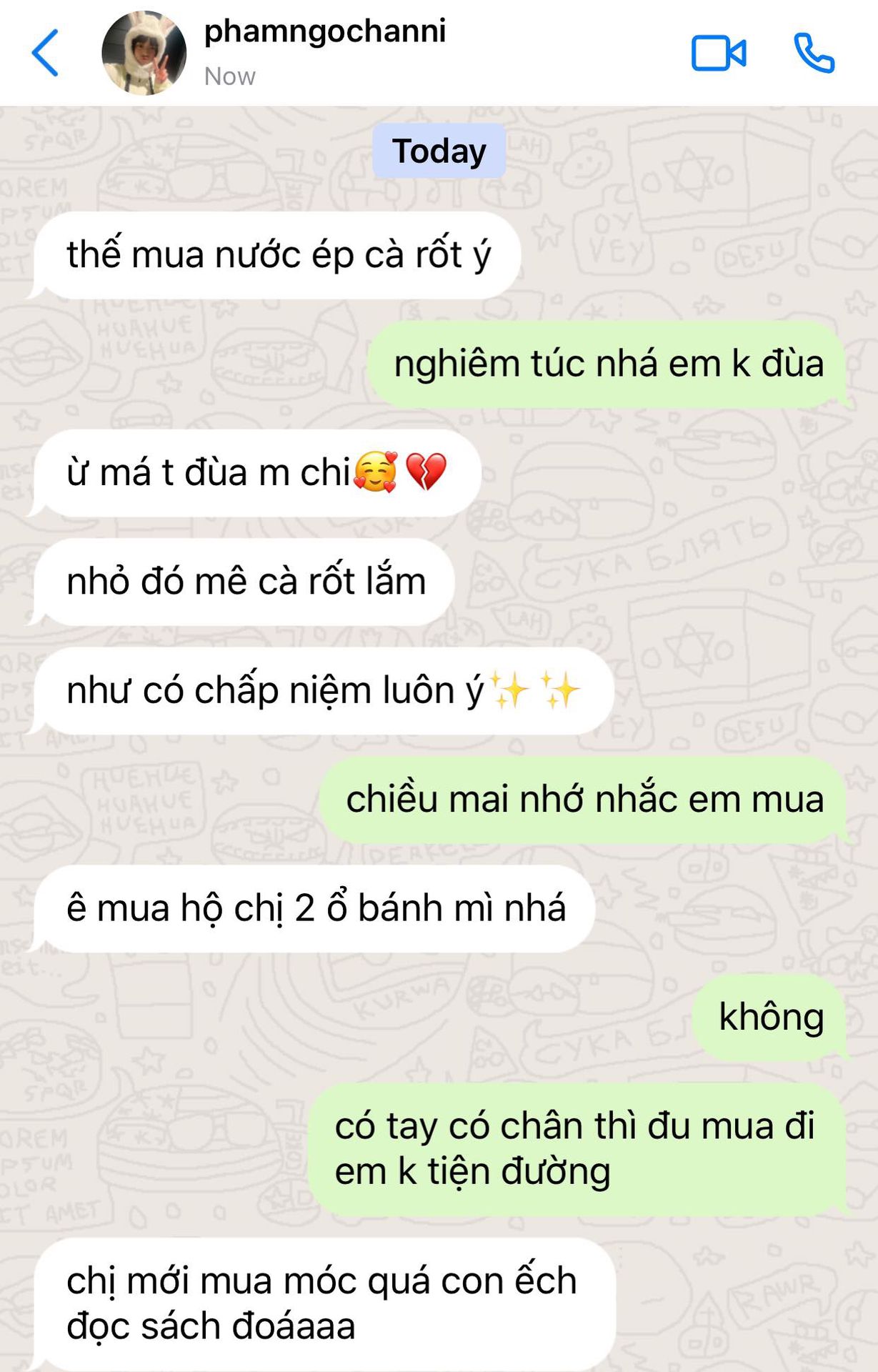Start a voice call with phamngochanni
This screenshot has height=1372, width=878.
point(814,54)
